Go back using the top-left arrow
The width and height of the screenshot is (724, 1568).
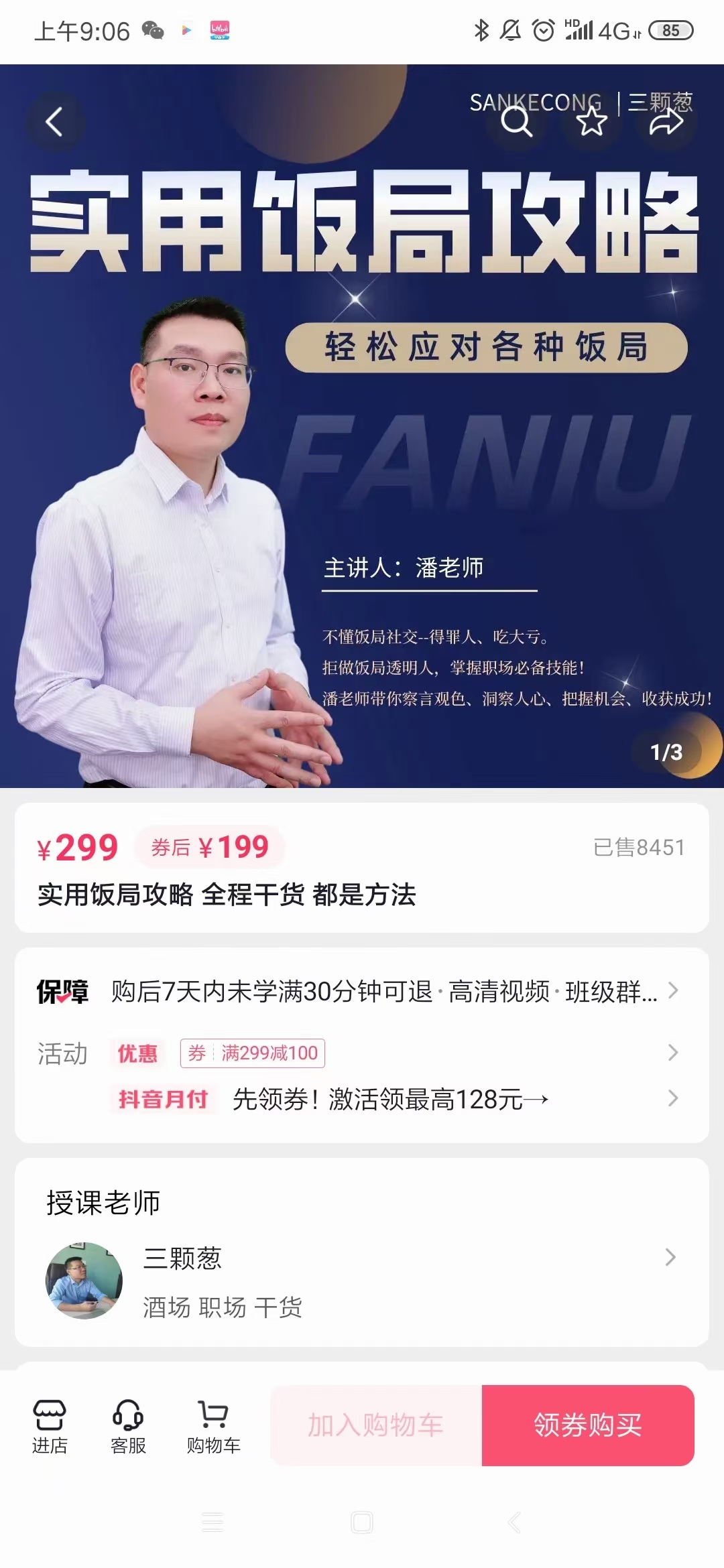click(x=54, y=122)
